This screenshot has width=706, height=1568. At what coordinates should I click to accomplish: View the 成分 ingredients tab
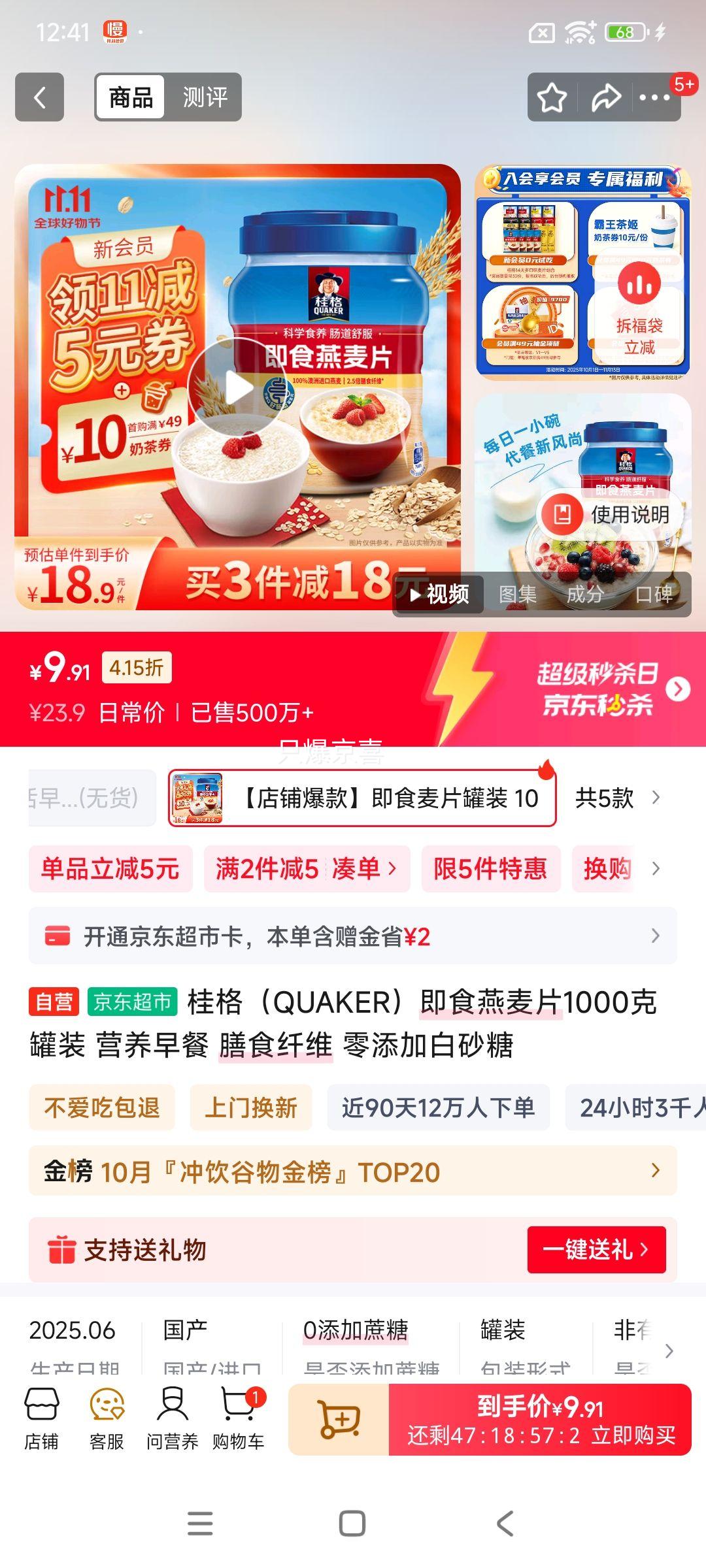point(584,595)
